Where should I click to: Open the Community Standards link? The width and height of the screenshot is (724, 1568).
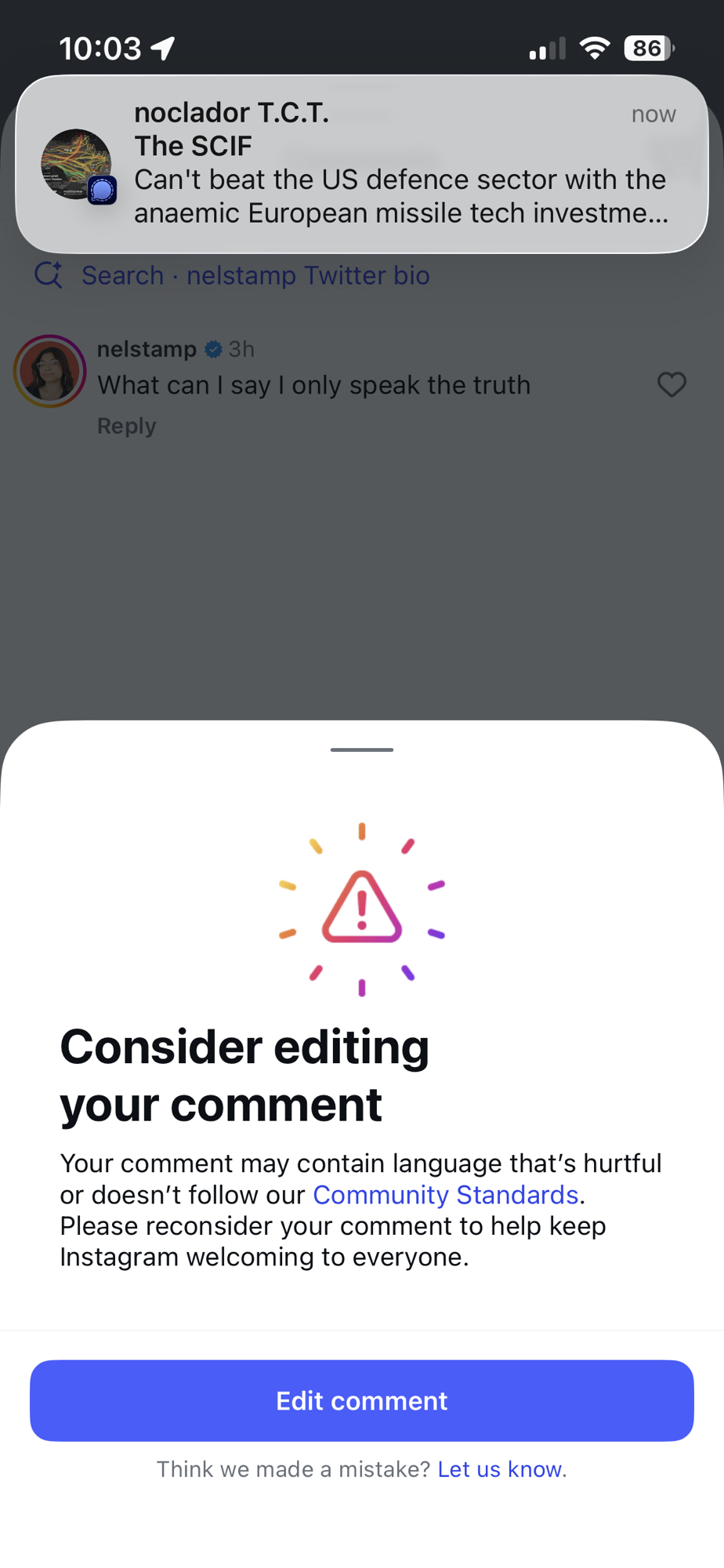pyautogui.click(x=445, y=1194)
